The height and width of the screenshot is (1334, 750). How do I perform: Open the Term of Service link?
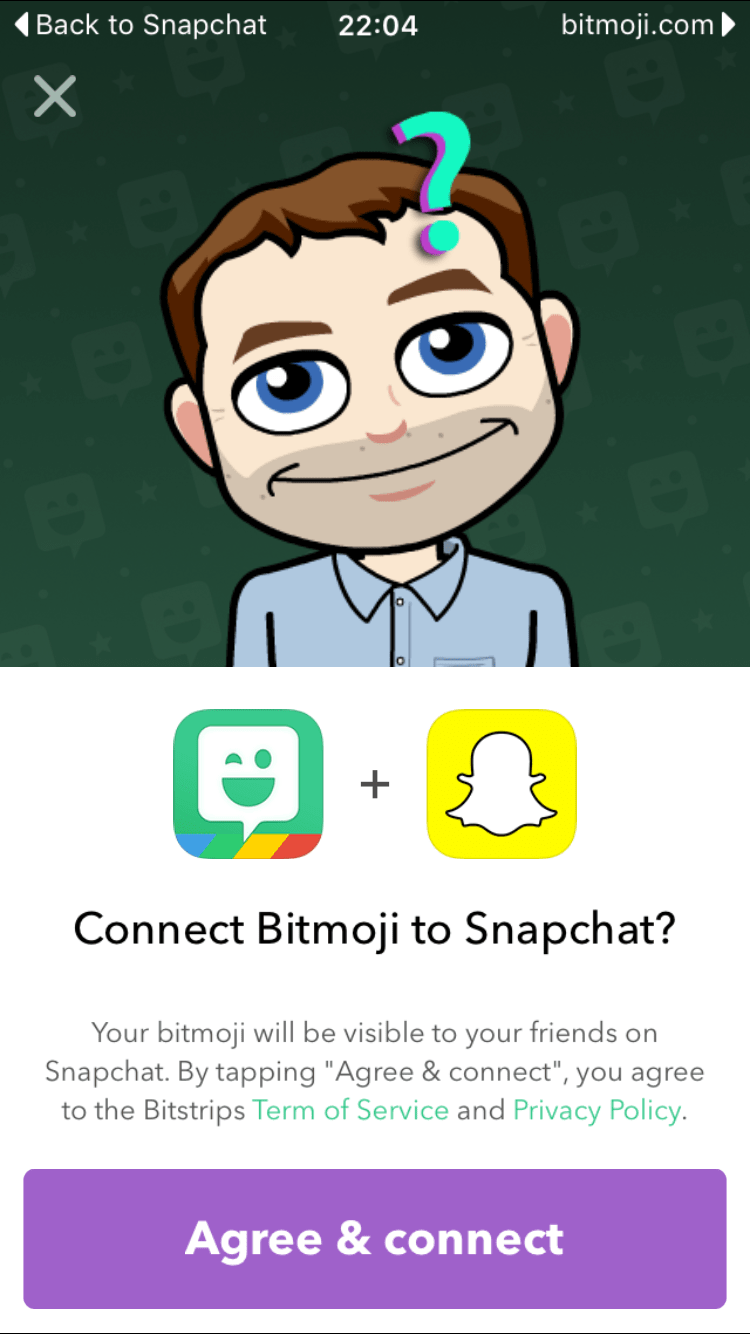[x=350, y=1110]
